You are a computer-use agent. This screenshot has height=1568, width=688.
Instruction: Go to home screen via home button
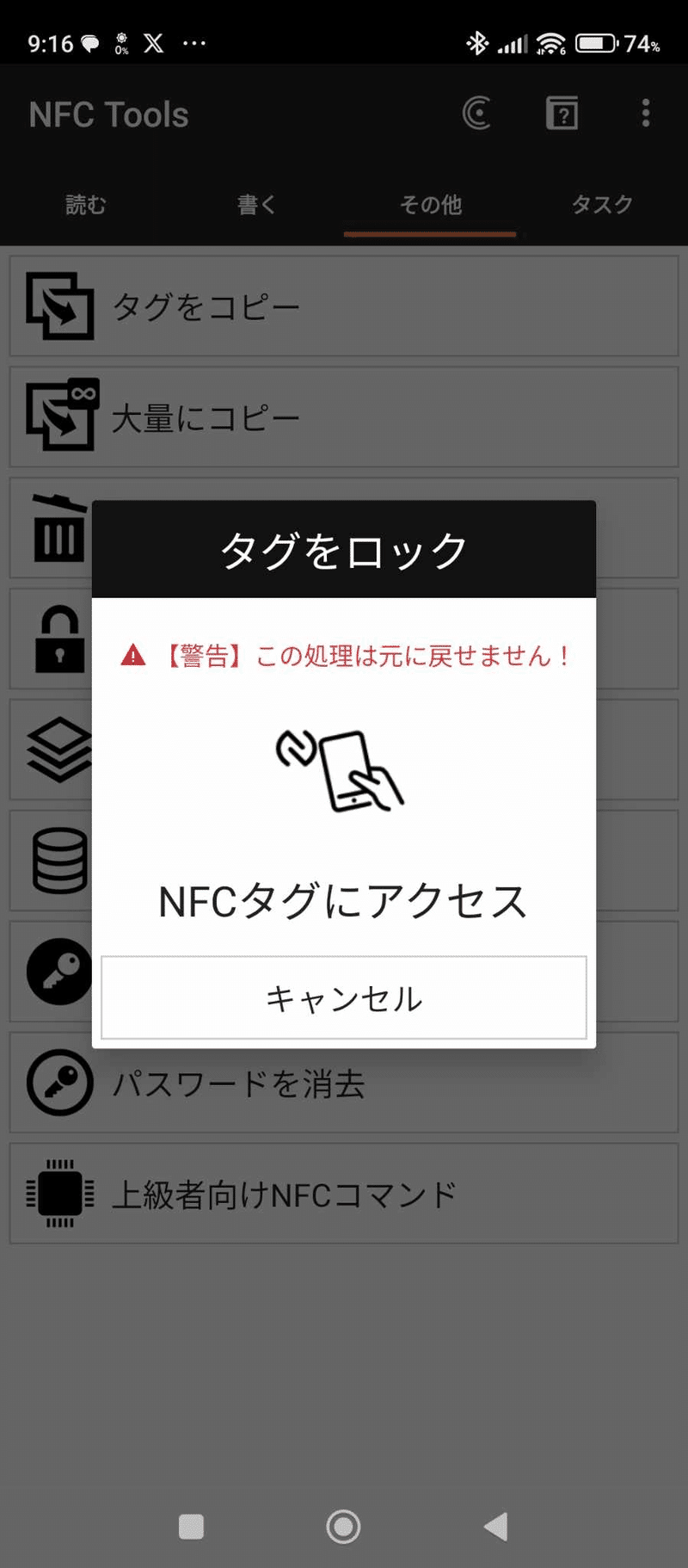(343, 1527)
